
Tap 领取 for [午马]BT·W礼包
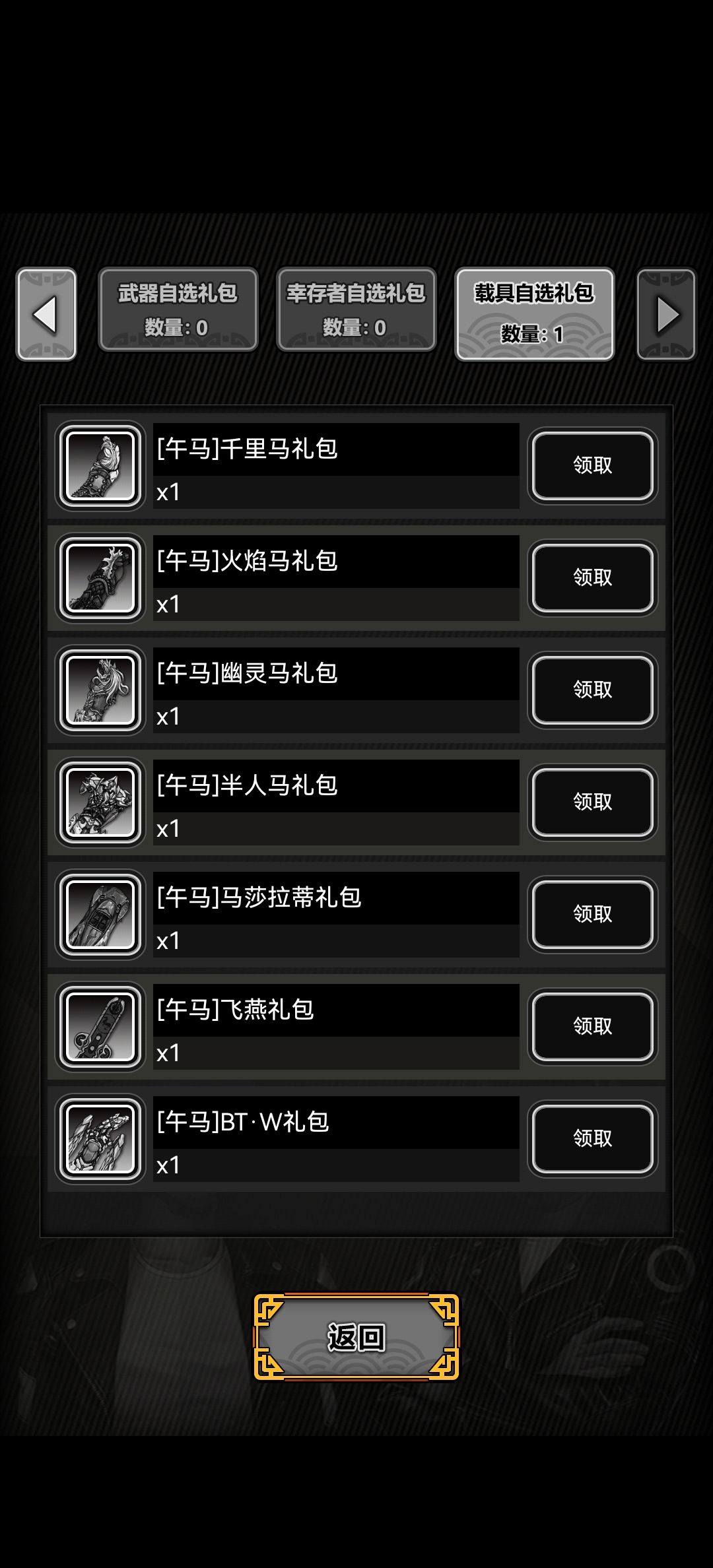[x=593, y=1139]
